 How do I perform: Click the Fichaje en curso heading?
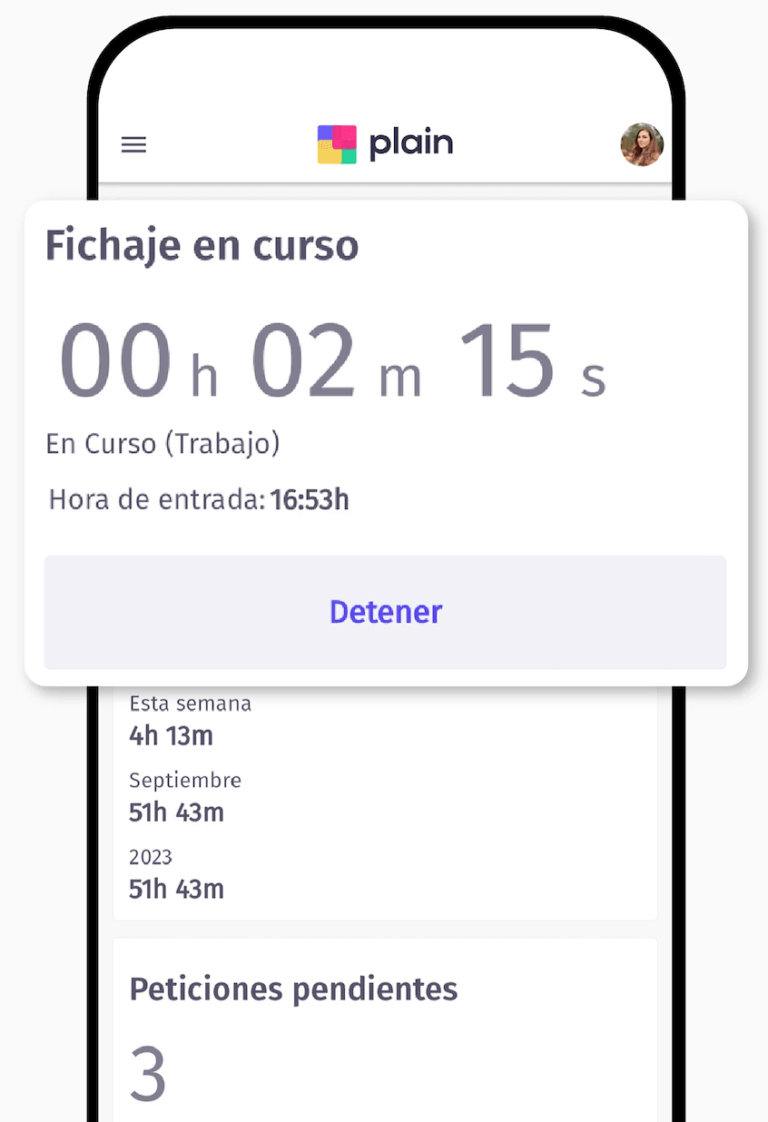[x=201, y=244]
